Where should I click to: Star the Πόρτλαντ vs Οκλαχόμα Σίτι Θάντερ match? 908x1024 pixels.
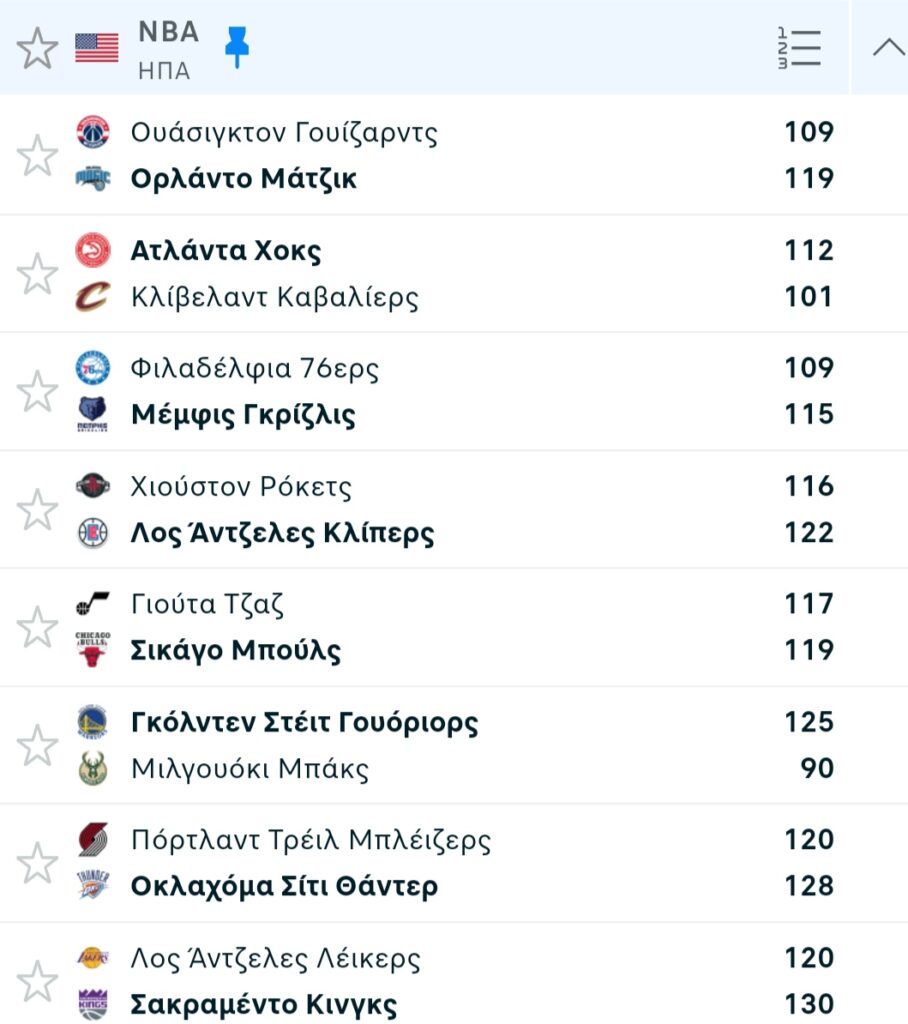38,863
